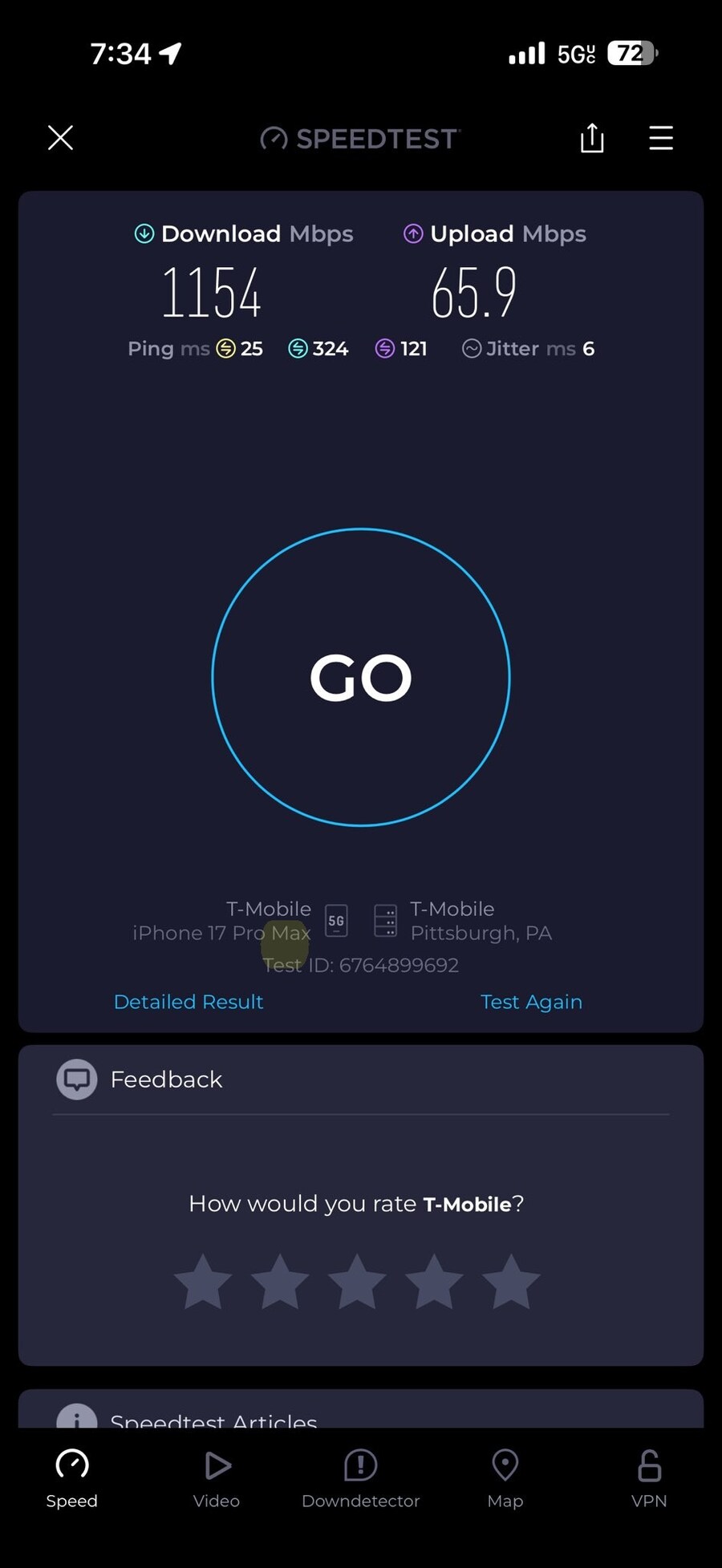
Task: Select the download arrow icon next to Download Mbps
Action: click(x=144, y=233)
